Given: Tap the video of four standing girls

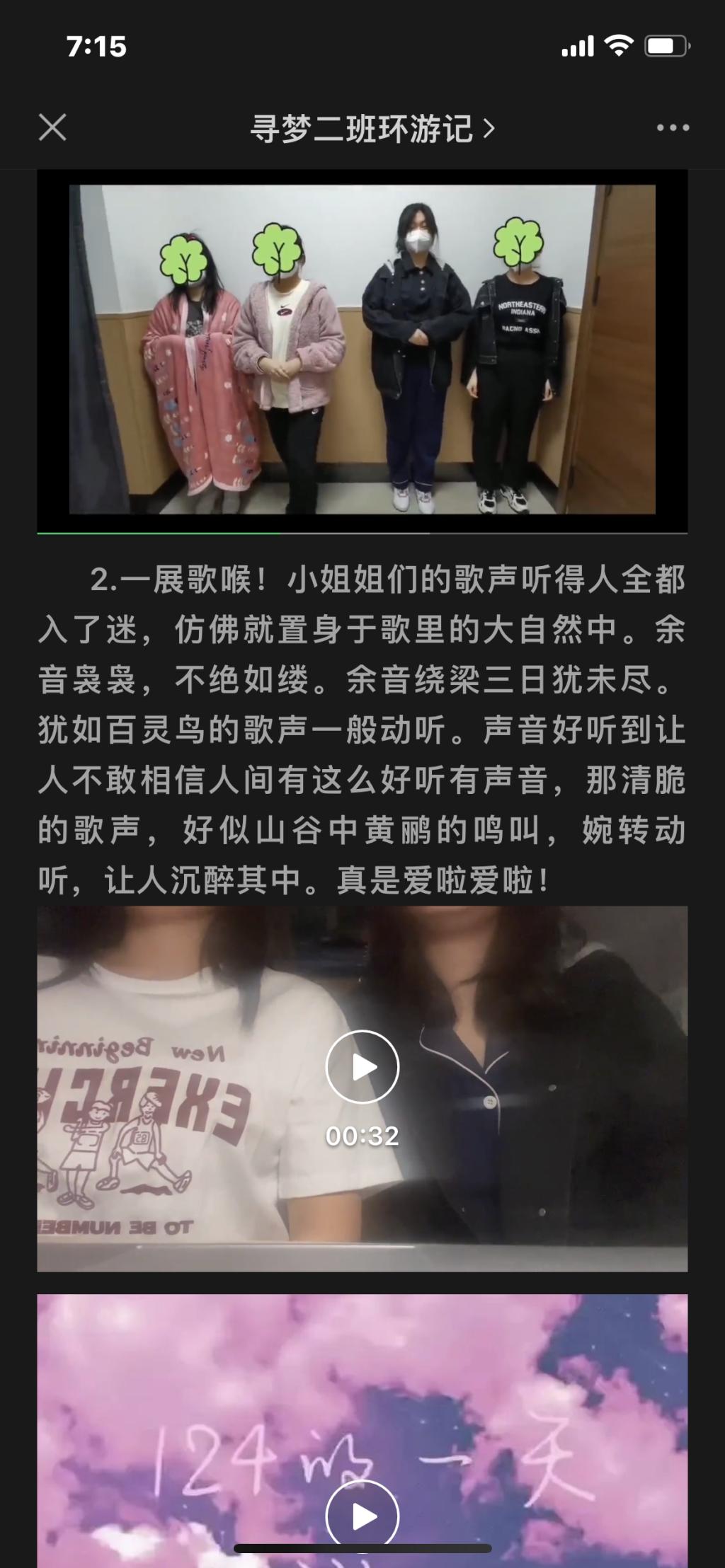Looking at the screenshot, I should (x=362, y=350).
